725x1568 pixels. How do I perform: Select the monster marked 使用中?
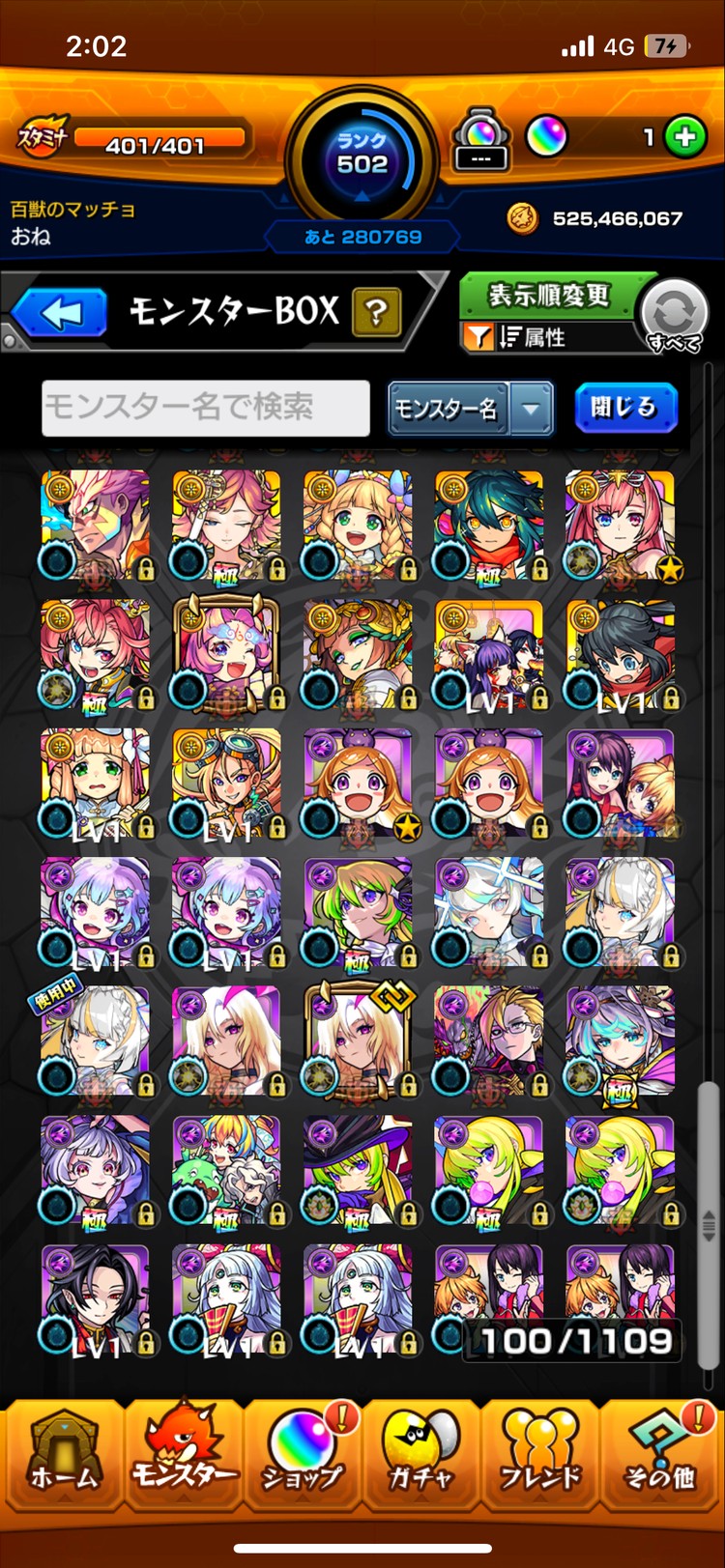point(95,1041)
